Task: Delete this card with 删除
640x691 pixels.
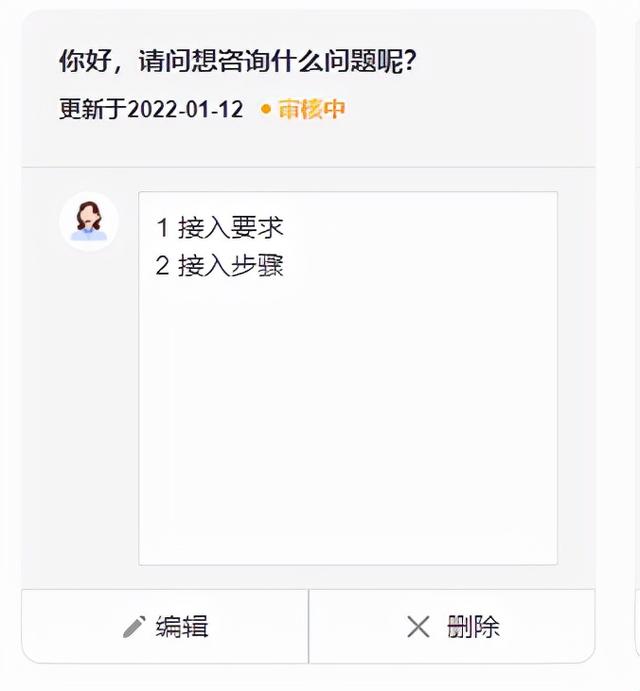Action: pos(452,626)
